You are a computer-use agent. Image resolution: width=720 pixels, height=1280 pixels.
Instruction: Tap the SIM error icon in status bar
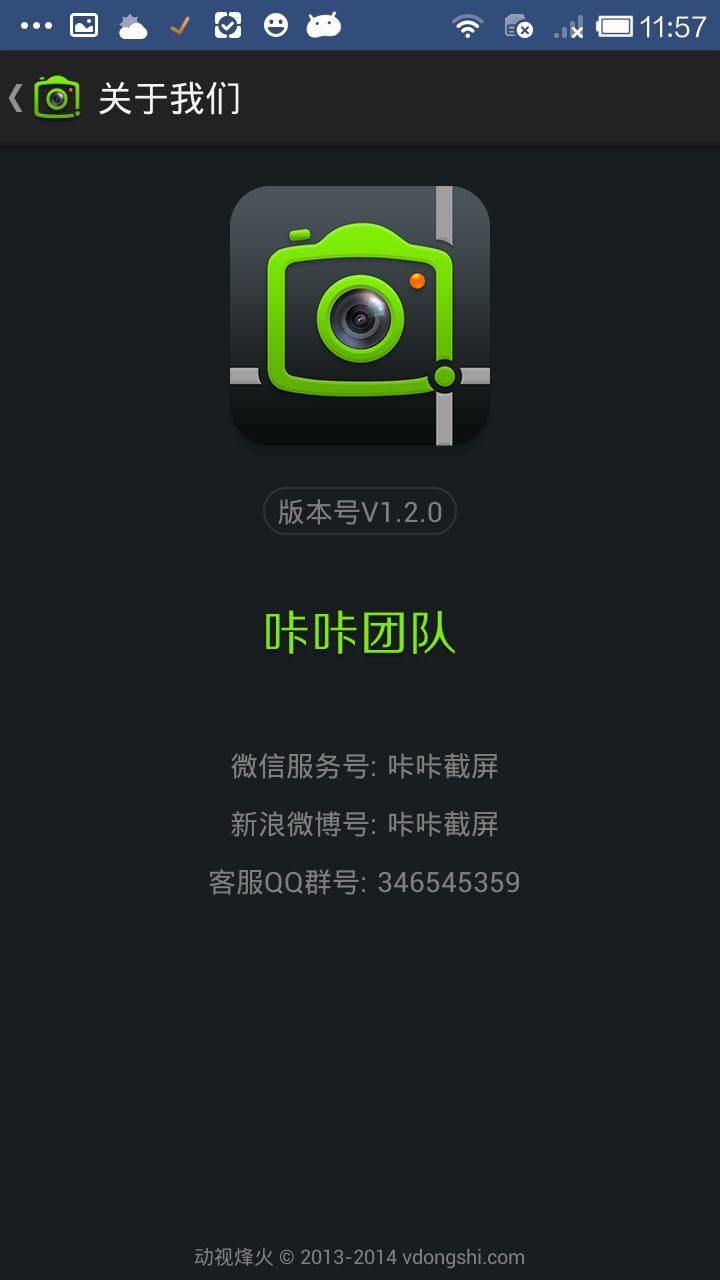pyautogui.click(x=518, y=25)
